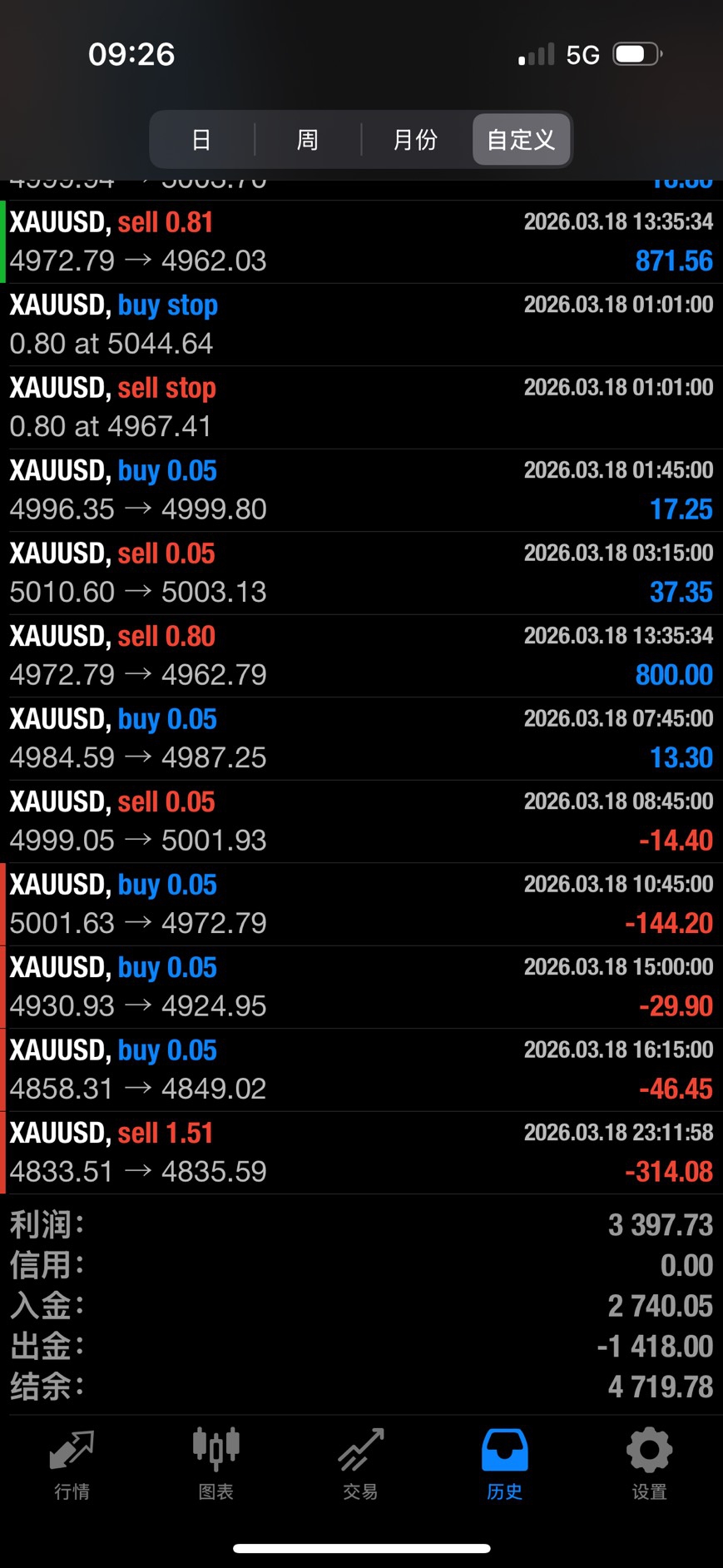
Task: Expand the sell 1.51 trade losing 314.08
Action: tap(361, 1153)
